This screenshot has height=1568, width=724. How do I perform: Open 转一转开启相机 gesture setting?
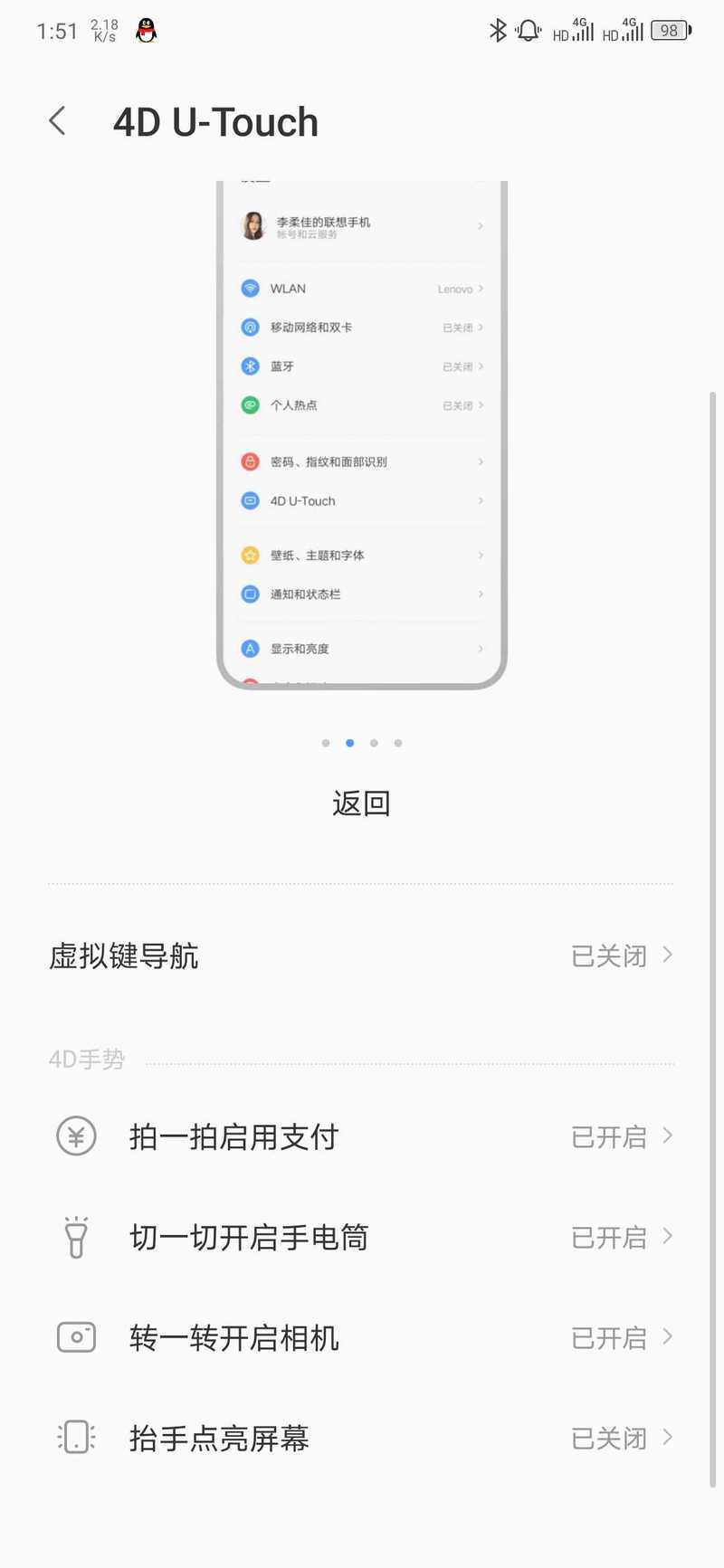(x=362, y=1337)
